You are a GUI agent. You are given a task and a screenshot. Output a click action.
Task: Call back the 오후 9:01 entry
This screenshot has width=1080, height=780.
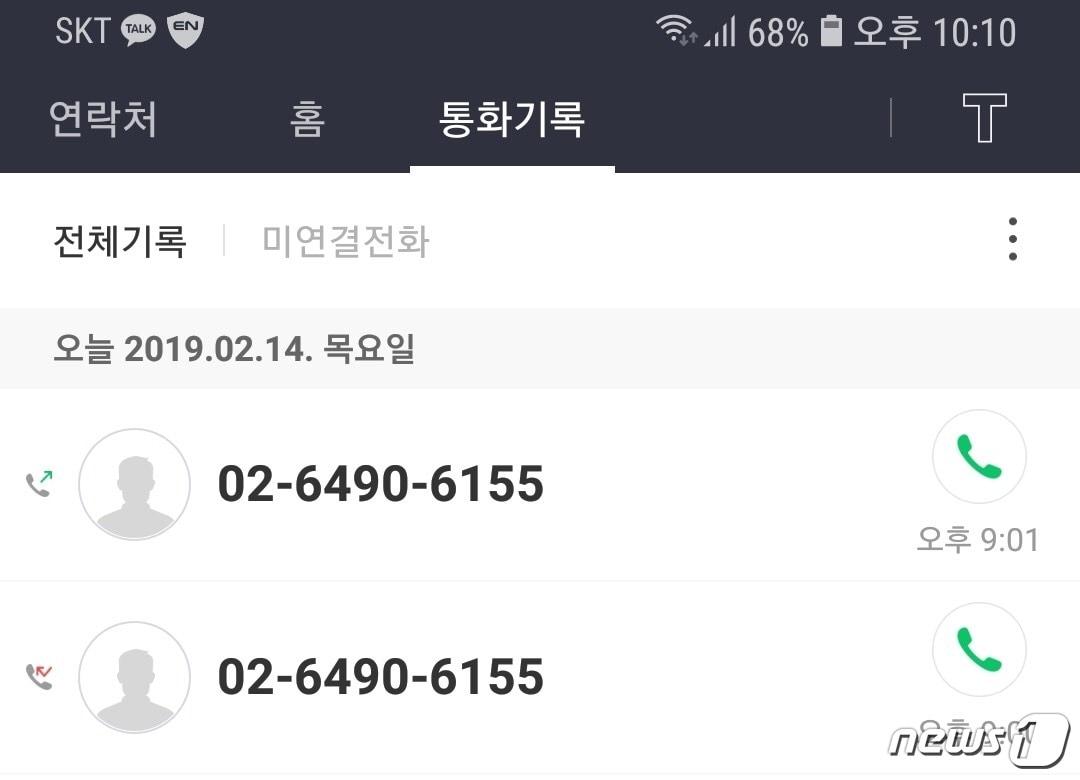pos(979,457)
